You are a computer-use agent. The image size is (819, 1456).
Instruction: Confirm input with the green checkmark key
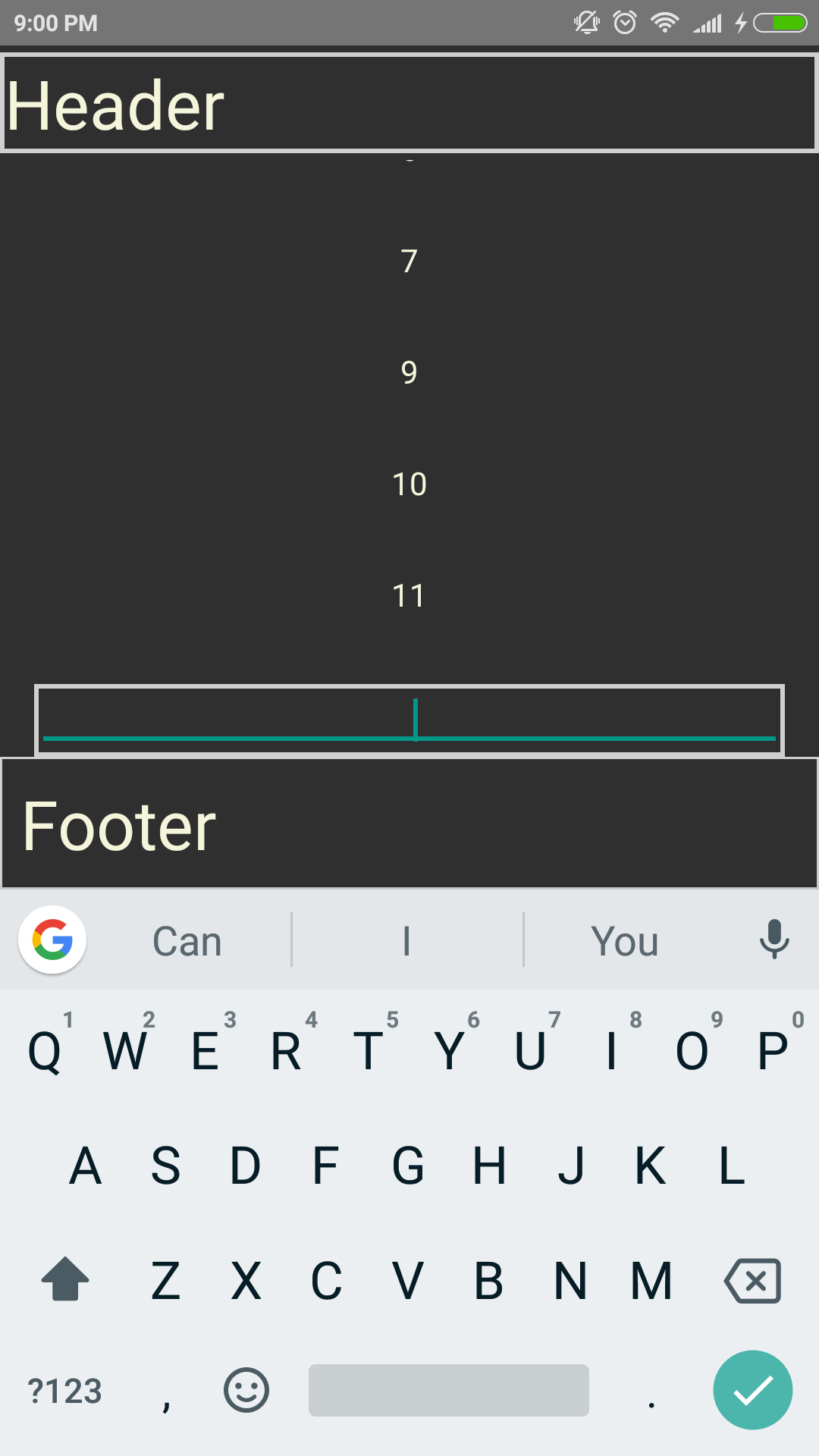pos(752,1390)
